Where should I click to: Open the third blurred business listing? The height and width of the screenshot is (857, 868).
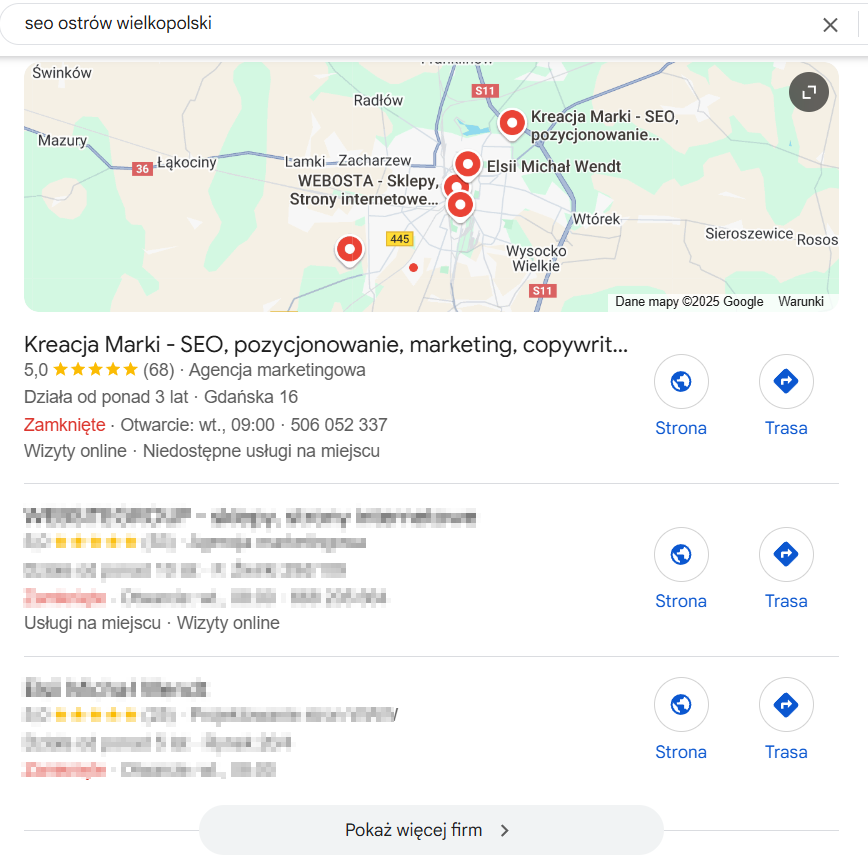[116, 689]
